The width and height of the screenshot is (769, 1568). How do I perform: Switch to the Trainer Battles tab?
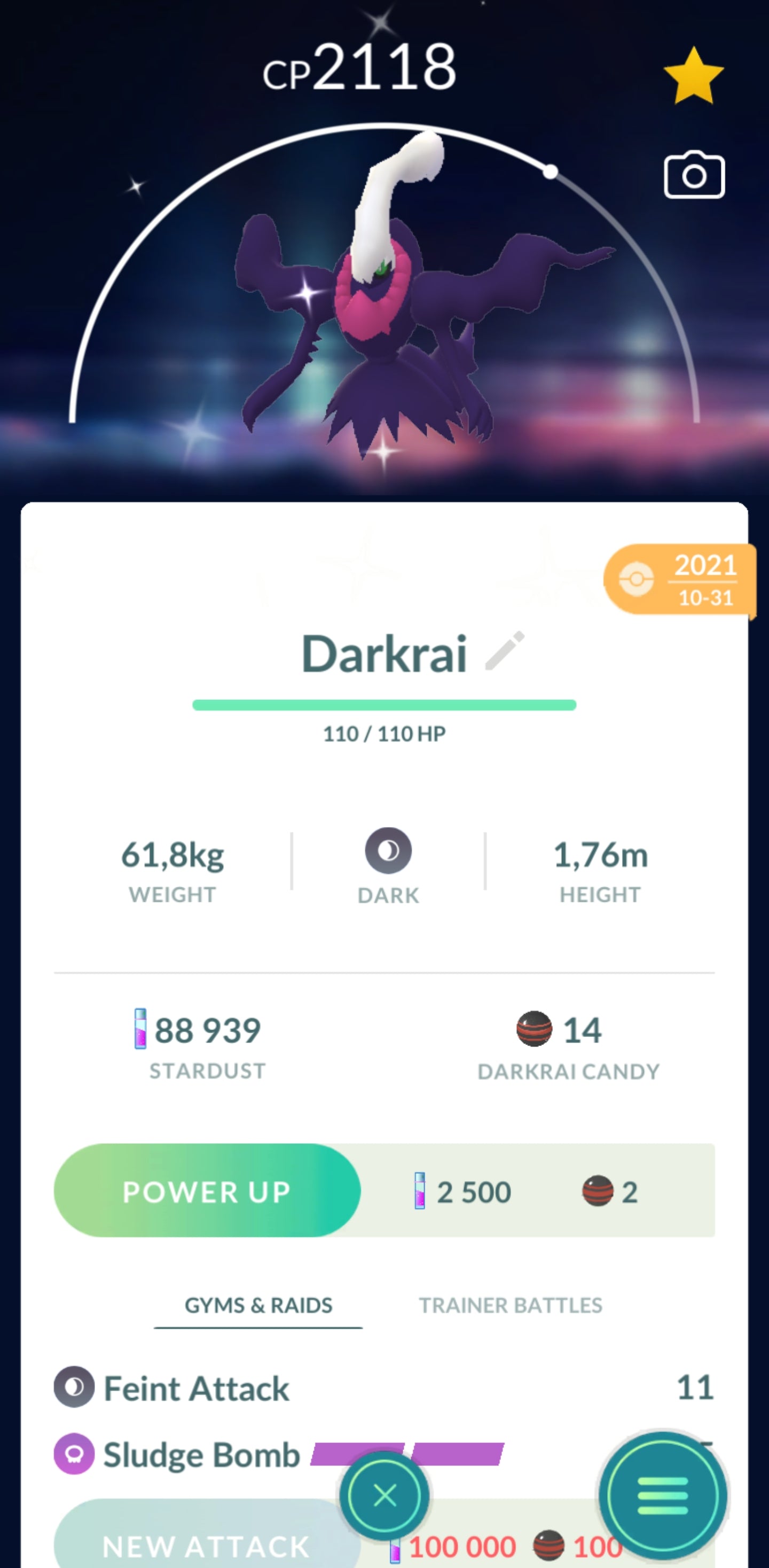[x=510, y=1306]
